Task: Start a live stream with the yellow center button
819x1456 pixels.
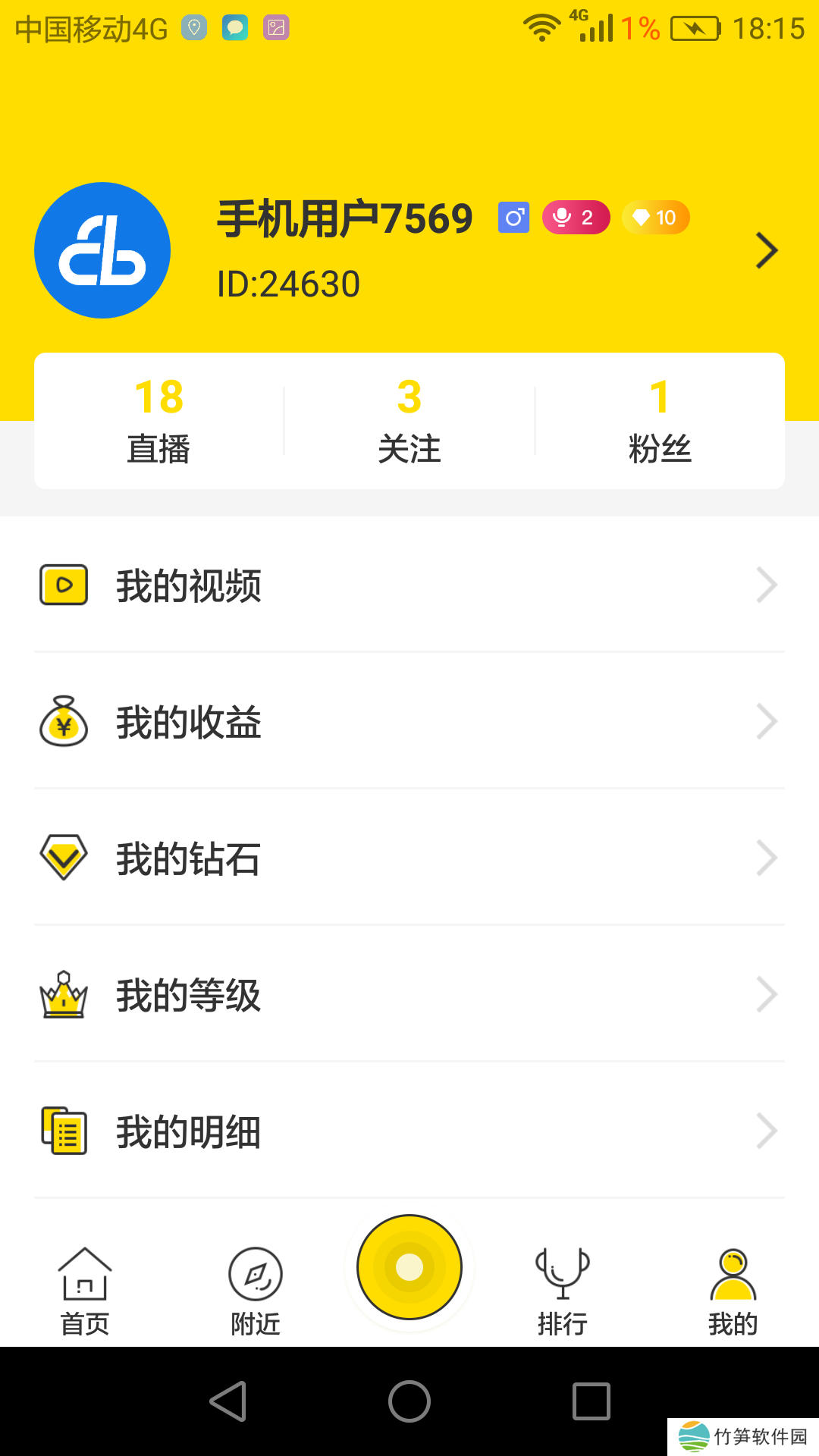Action: (409, 1266)
